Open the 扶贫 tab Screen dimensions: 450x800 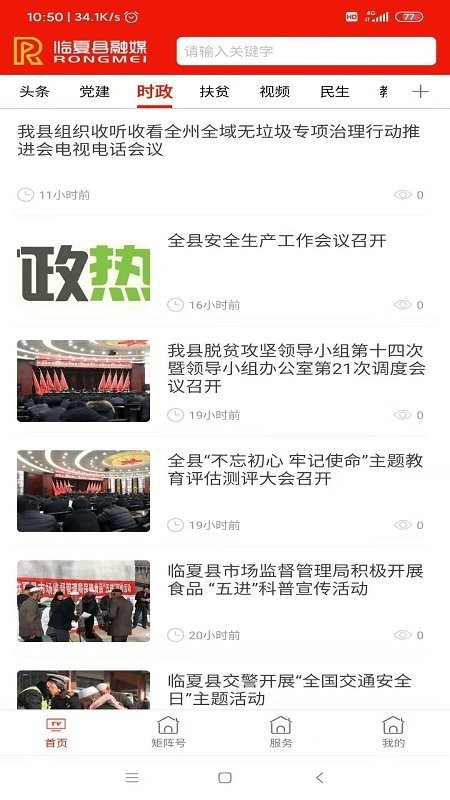point(214,92)
